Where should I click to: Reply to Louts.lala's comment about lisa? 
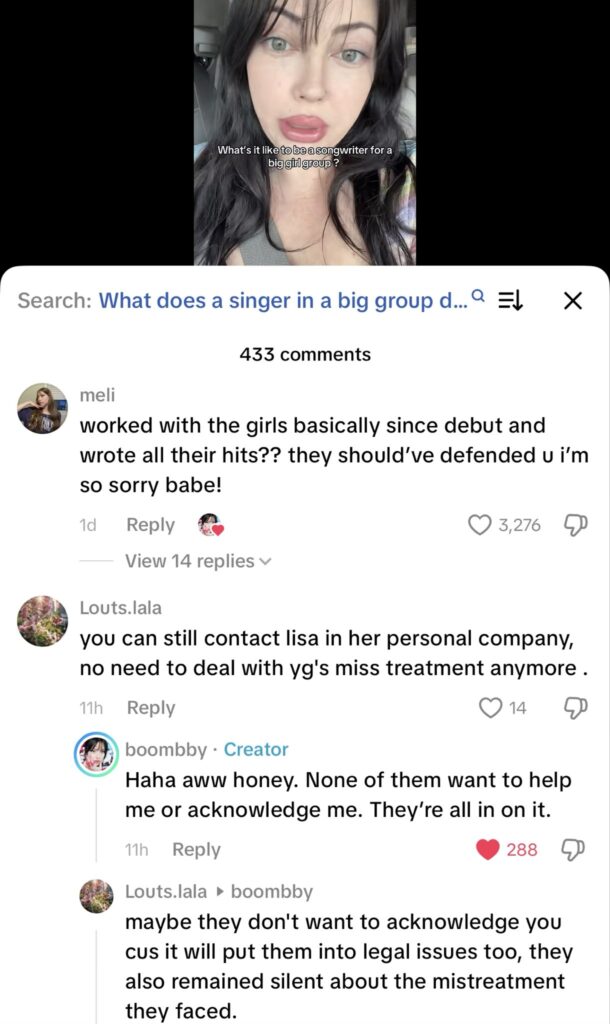pos(150,708)
